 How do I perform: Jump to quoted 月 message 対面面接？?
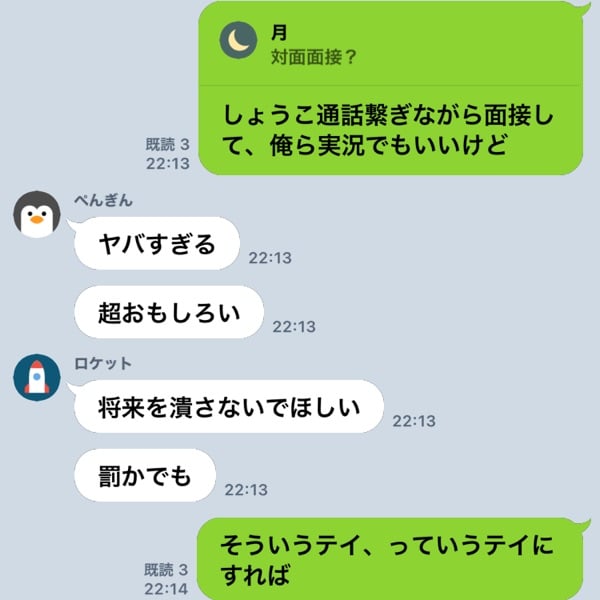390,46
